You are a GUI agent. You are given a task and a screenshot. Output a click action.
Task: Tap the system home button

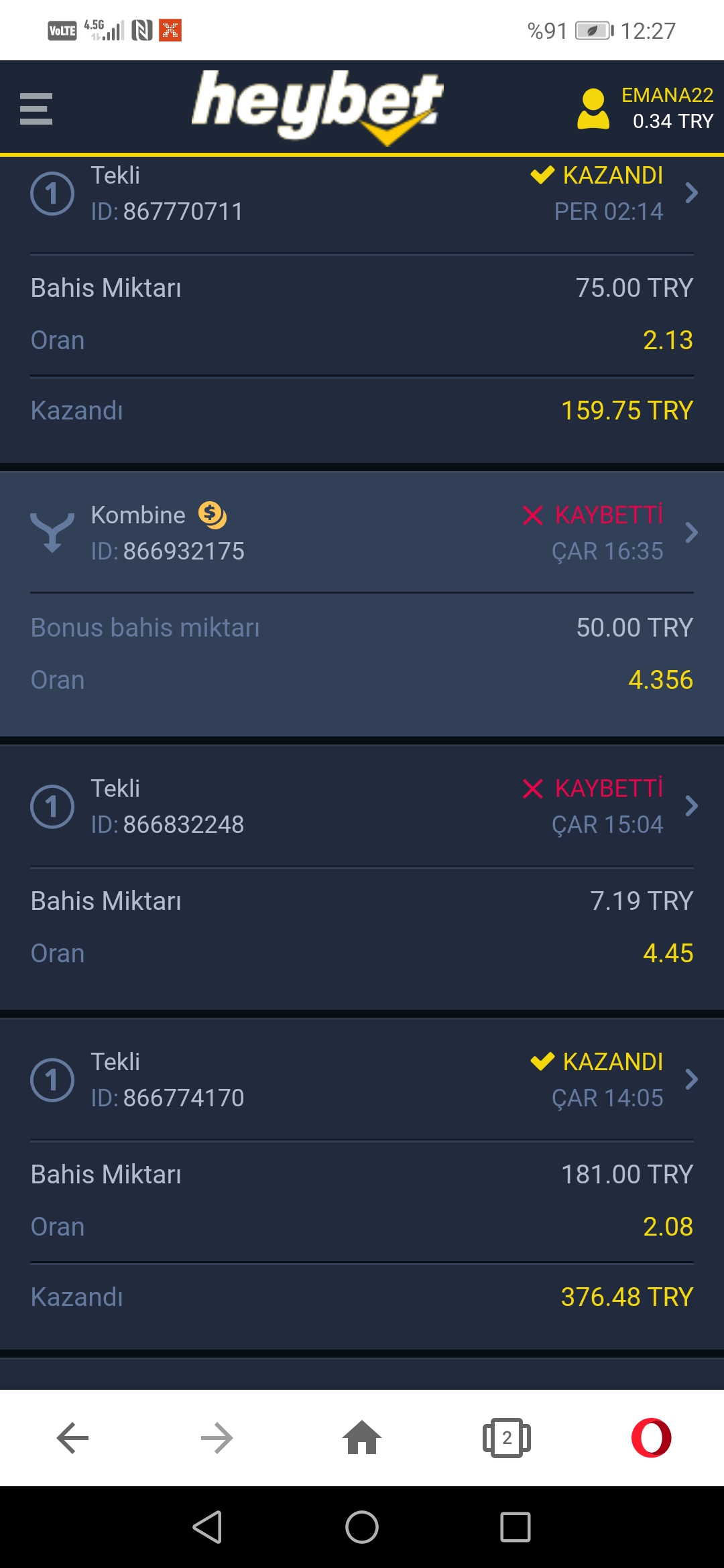[x=362, y=1528]
